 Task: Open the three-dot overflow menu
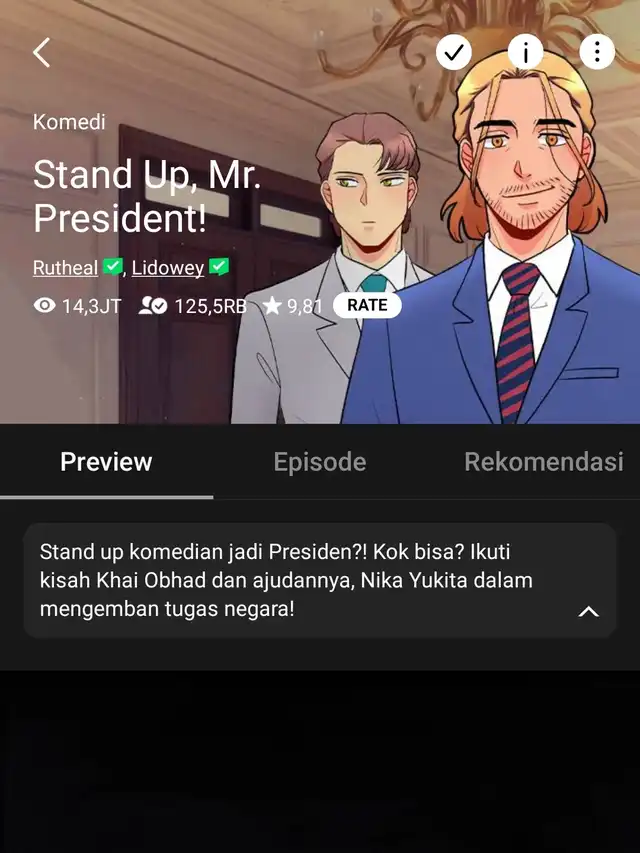point(597,52)
